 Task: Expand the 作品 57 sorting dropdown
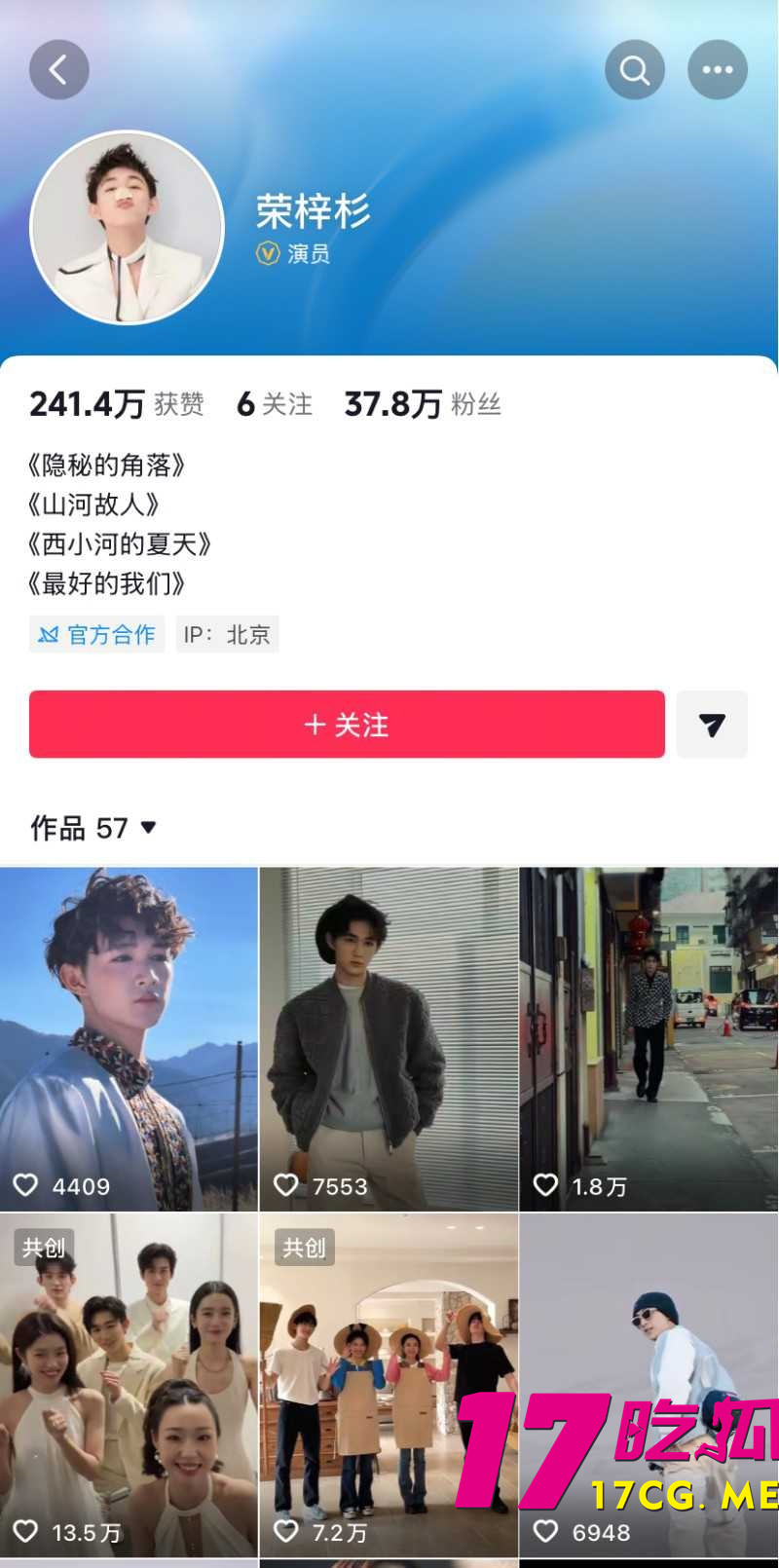tap(148, 828)
